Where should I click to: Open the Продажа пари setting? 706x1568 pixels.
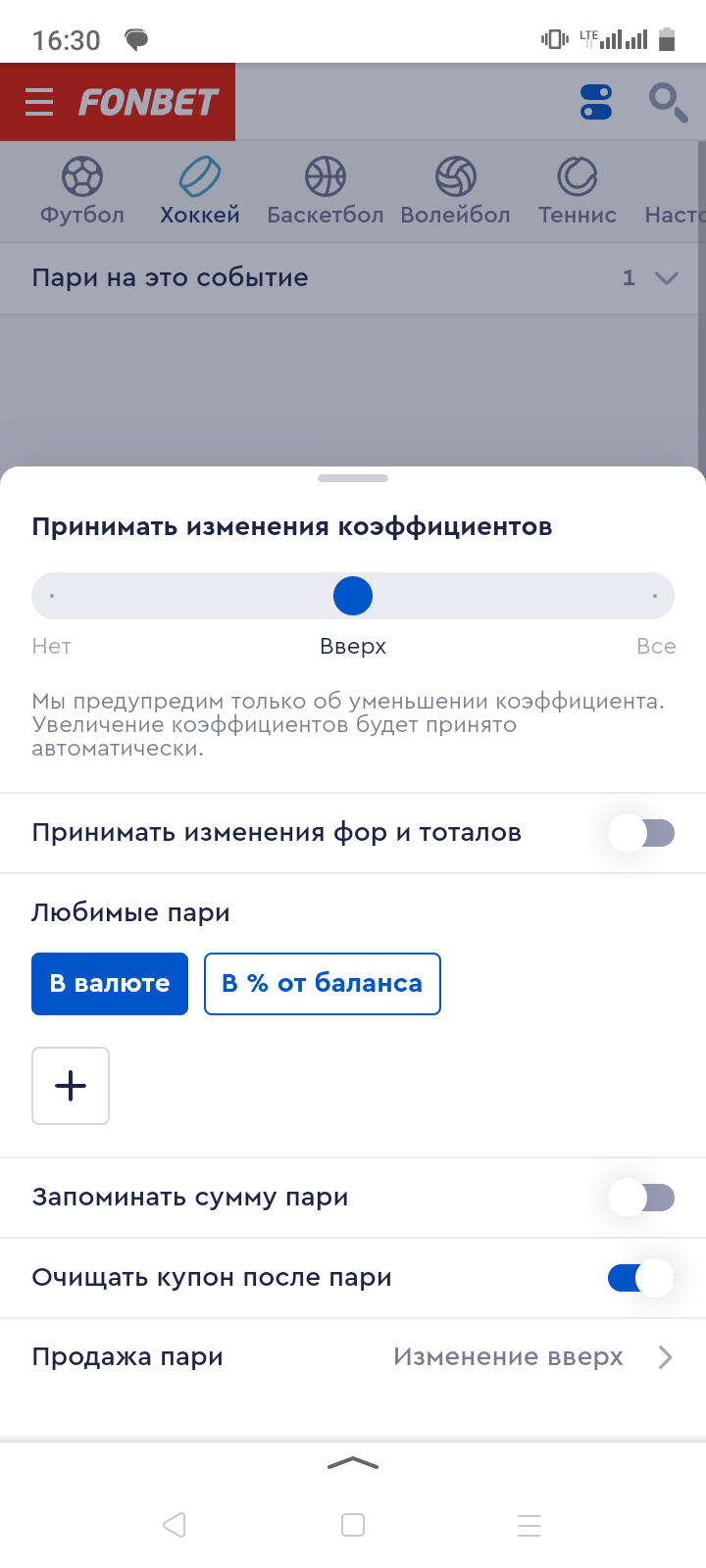[x=353, y=1357]
